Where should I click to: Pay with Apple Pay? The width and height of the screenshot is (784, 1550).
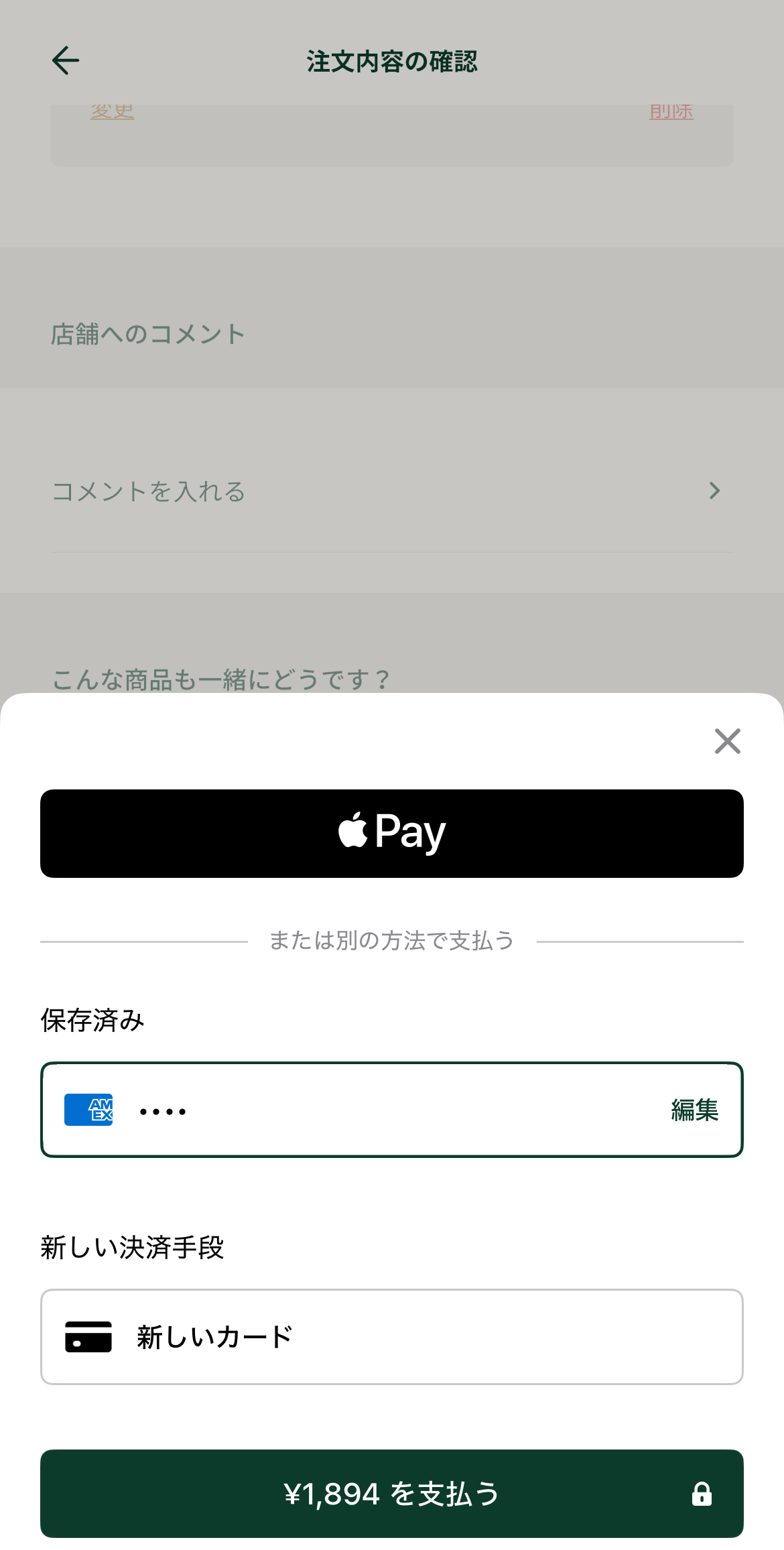391,833
